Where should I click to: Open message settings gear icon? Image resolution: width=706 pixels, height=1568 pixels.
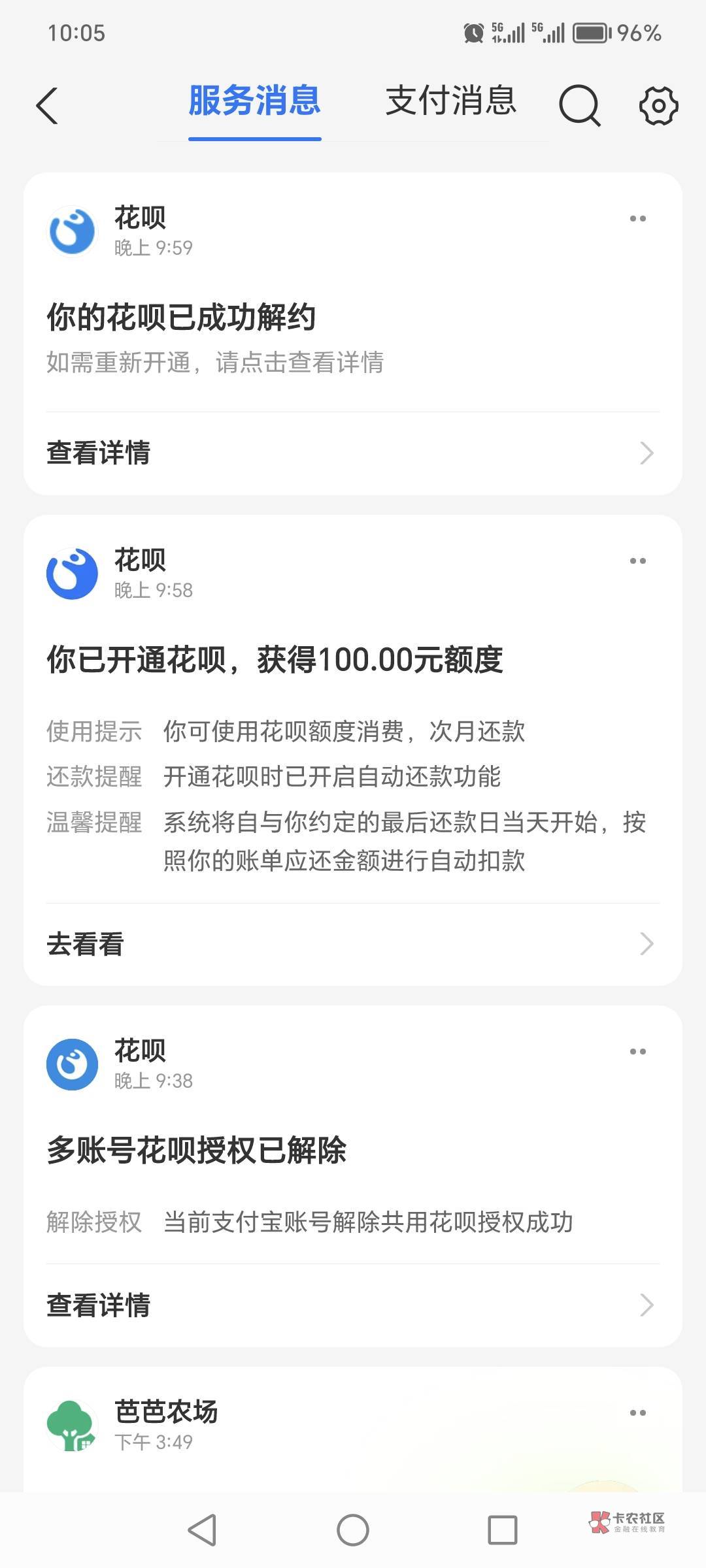click(658, 105)
